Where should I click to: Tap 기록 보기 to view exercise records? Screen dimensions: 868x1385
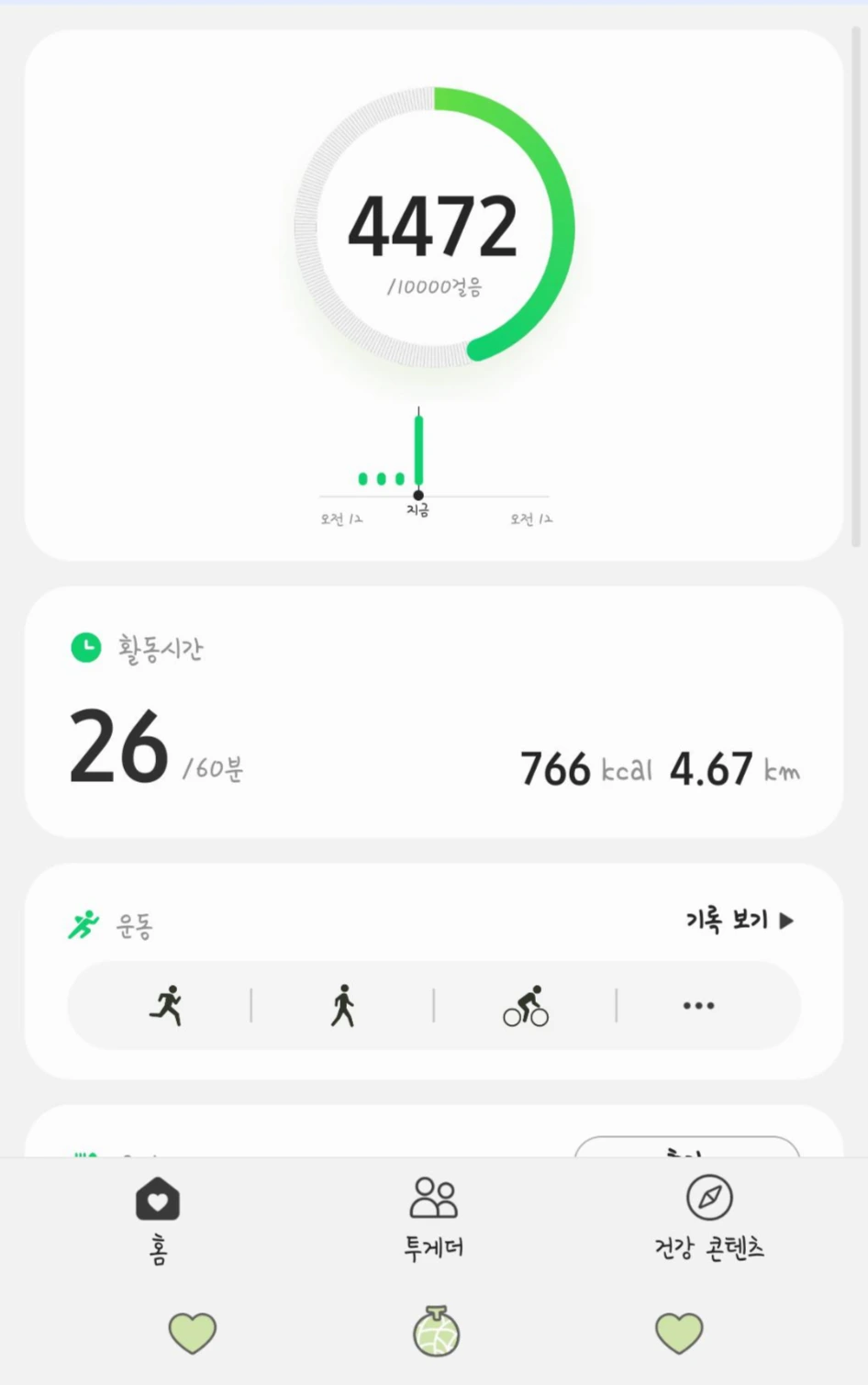tap(740, 920)
